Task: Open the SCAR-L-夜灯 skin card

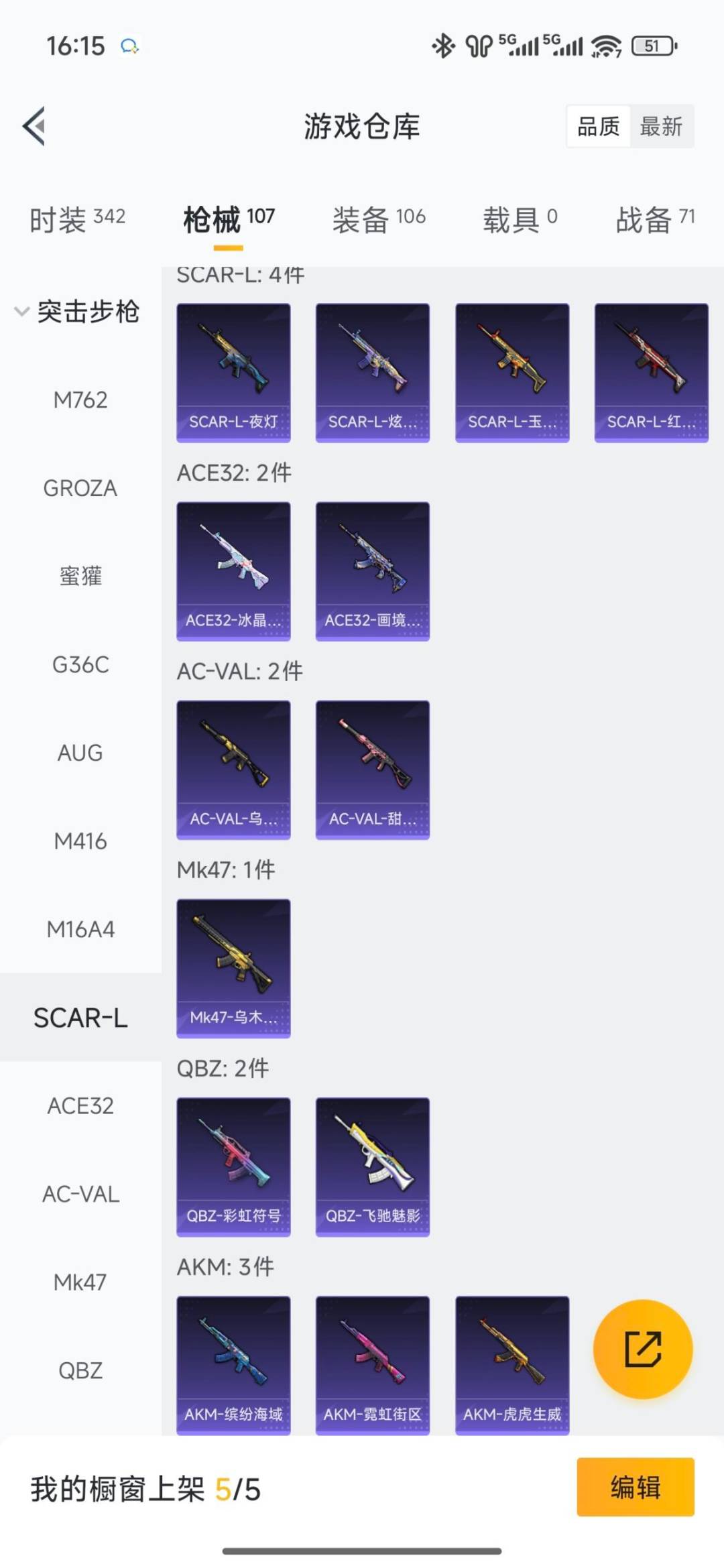Action: pyautogui.click(x=233, y=372)
